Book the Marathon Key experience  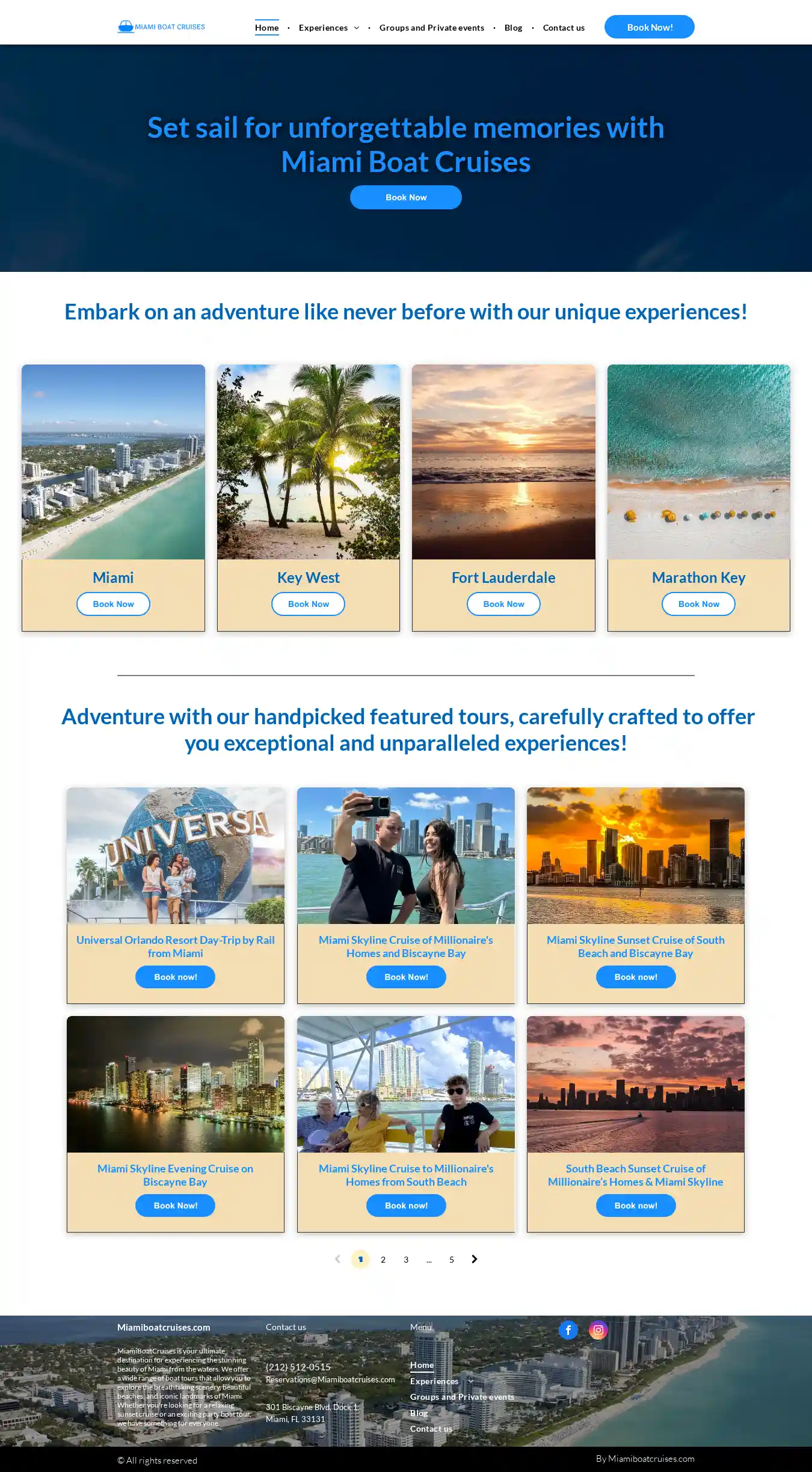698,604
